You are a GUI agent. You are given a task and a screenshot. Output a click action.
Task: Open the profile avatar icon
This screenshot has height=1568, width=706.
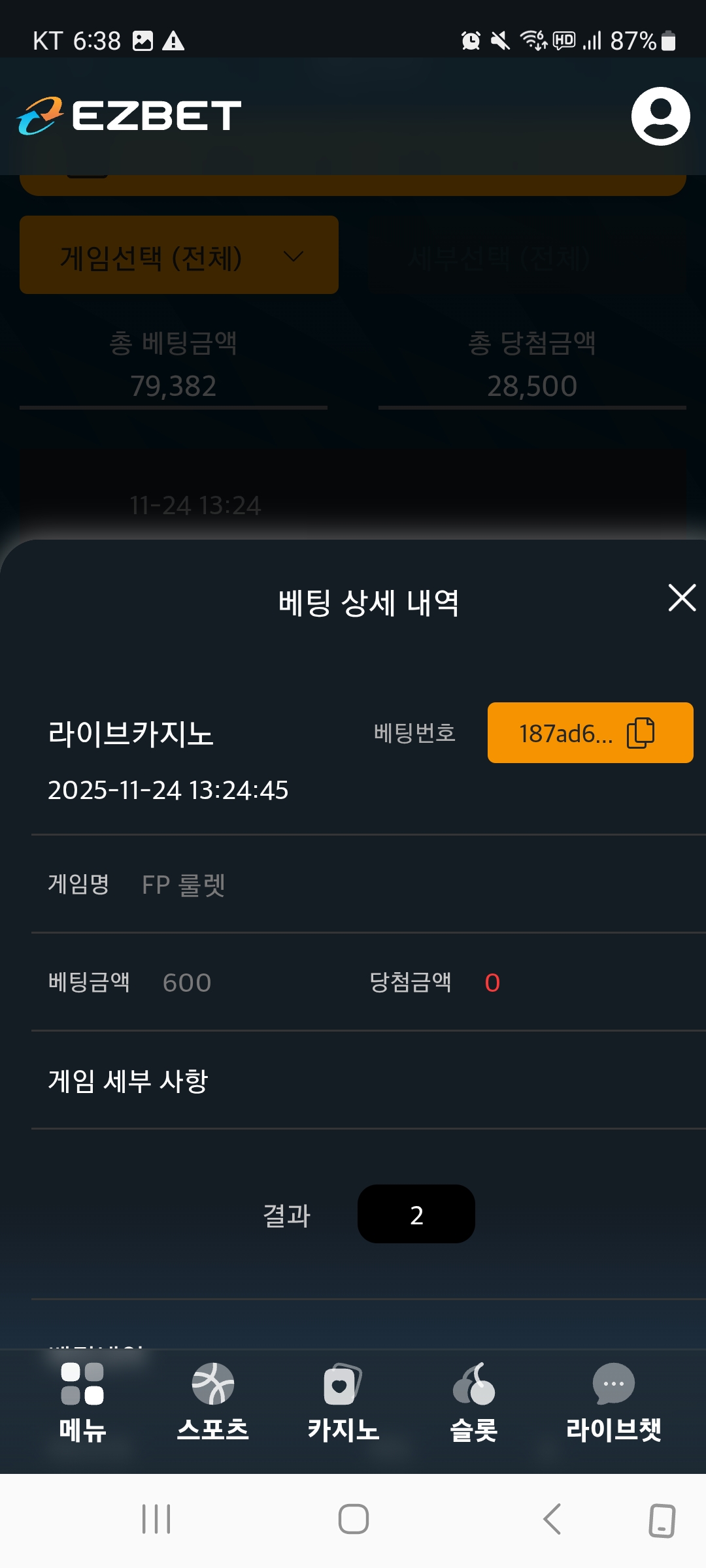(660, 116)
